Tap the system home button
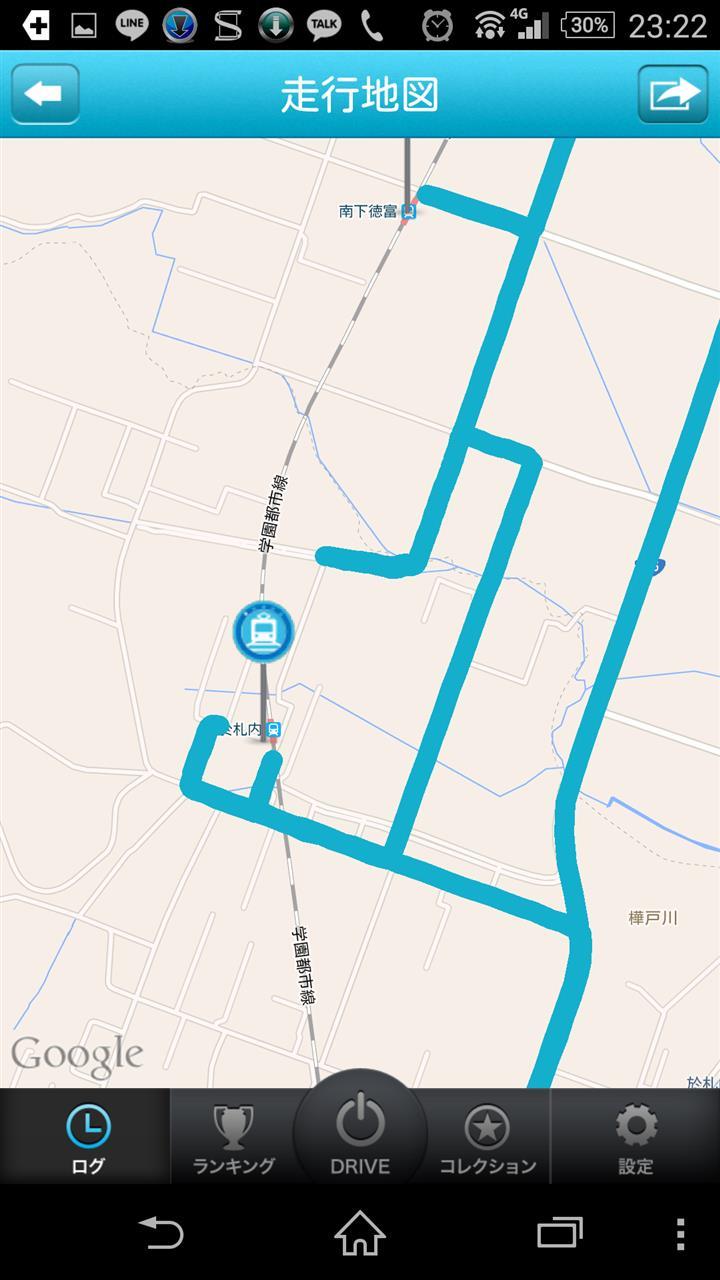 tap(360, 1233)
